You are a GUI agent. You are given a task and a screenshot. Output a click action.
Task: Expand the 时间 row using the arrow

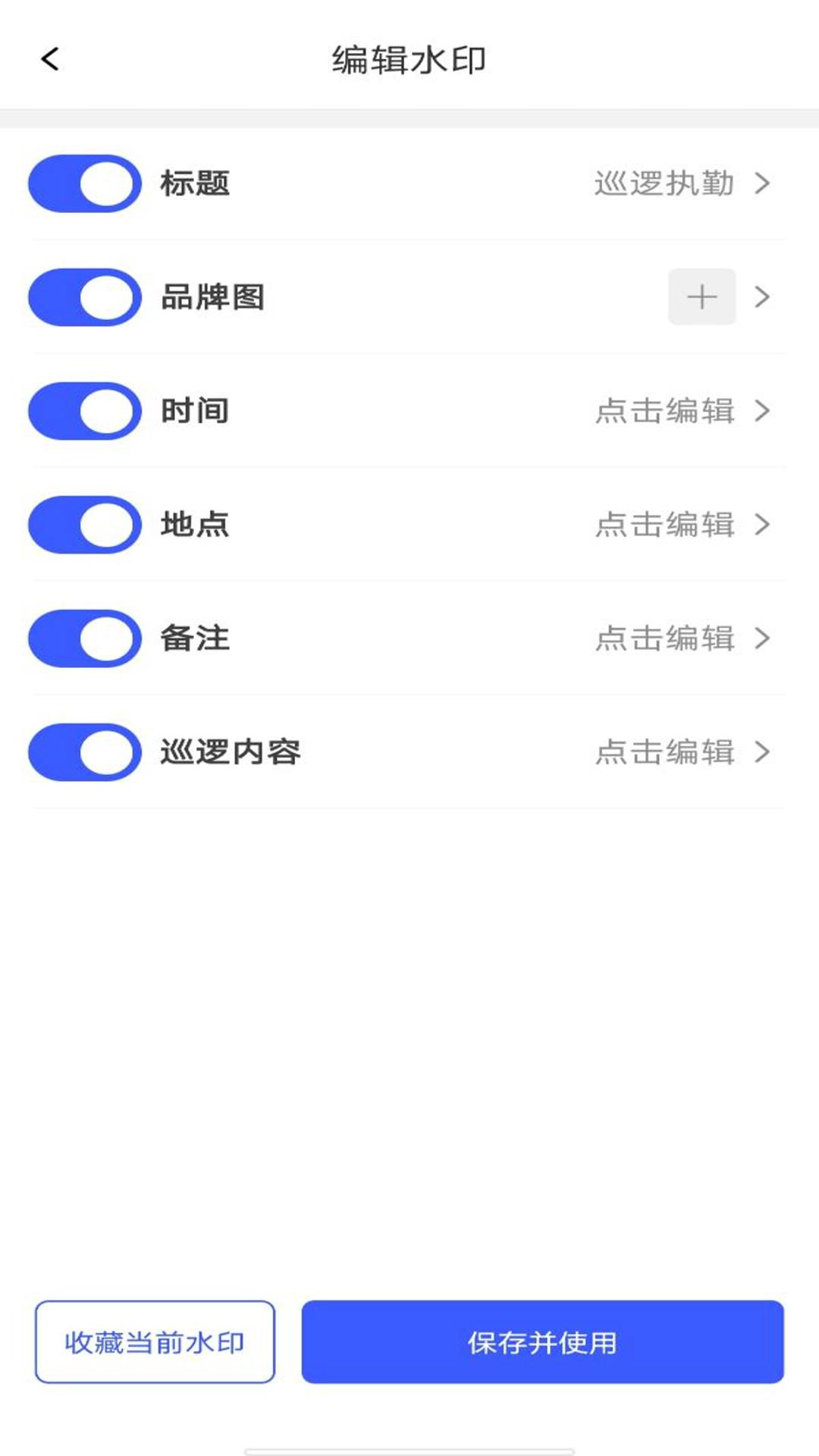761,411
